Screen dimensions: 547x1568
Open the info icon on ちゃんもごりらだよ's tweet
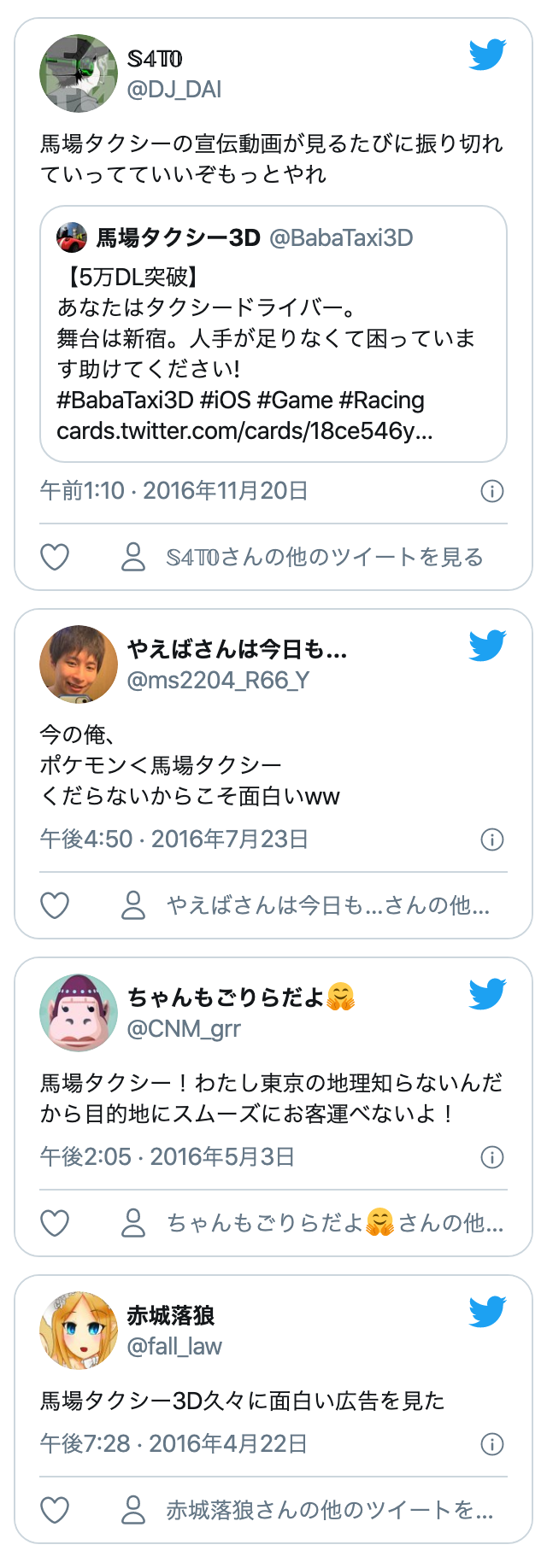point(491,1157)
